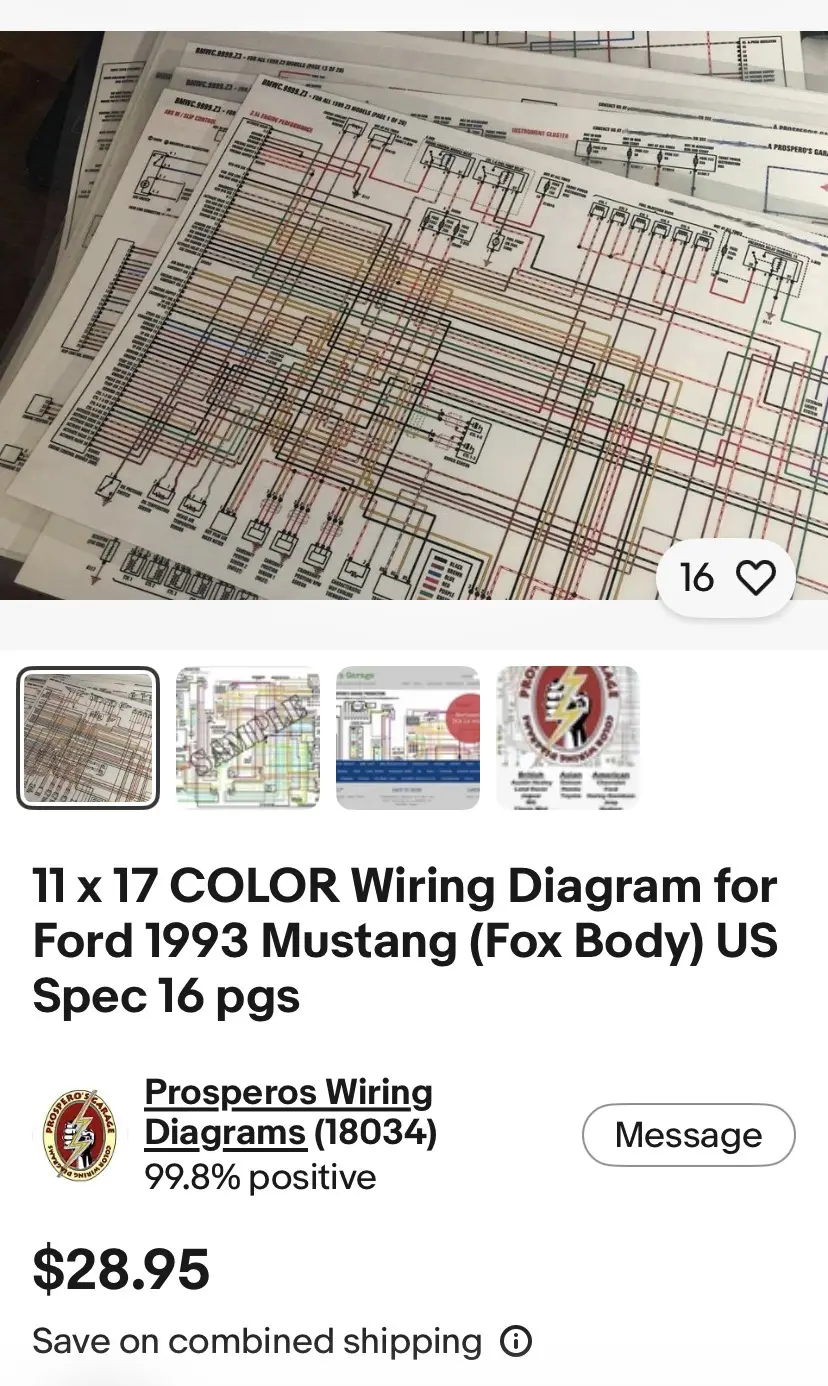This screenshot has height=1386, width=828.
Task: Open combined shipping info icon
Action: coord(516,1341)
